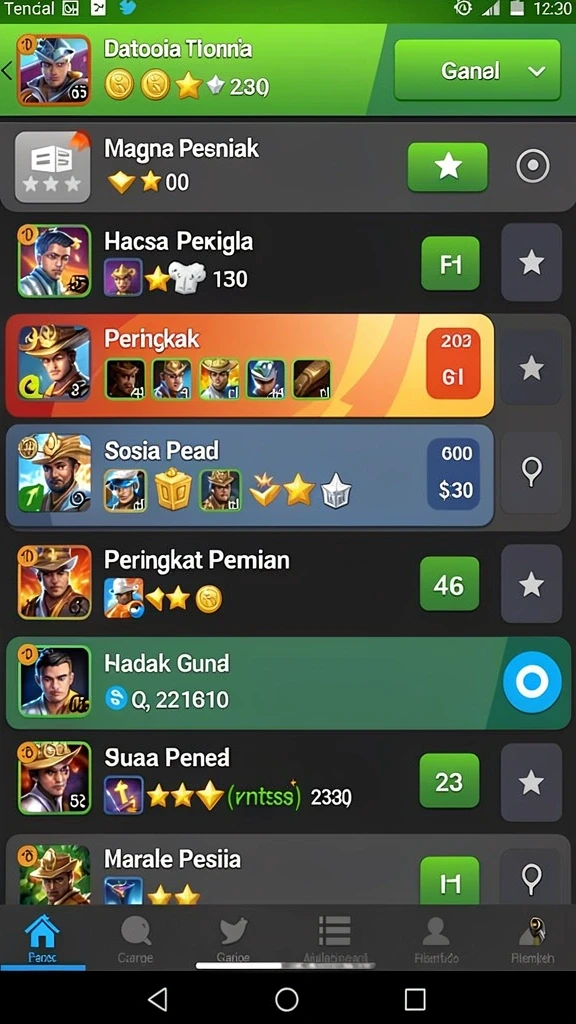
Task: Open the Peringkak card
Action: click(x=249, y=366)
